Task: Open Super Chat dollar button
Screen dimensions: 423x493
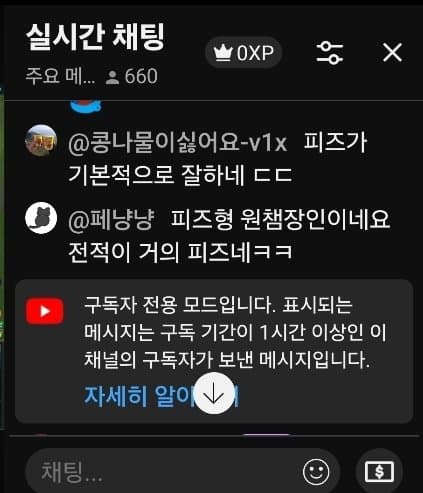Action: (379, 471)
